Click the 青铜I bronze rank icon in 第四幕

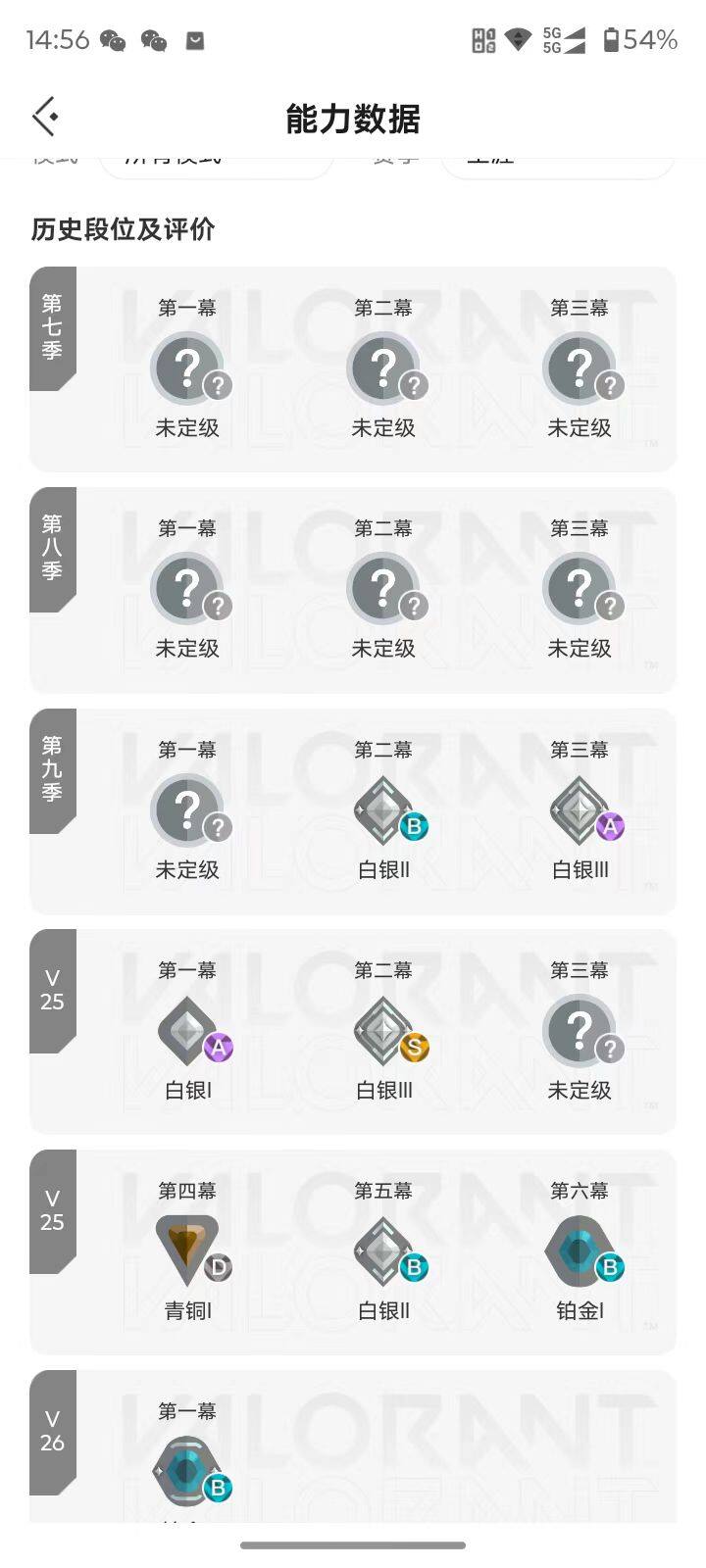coord(187,1247)
